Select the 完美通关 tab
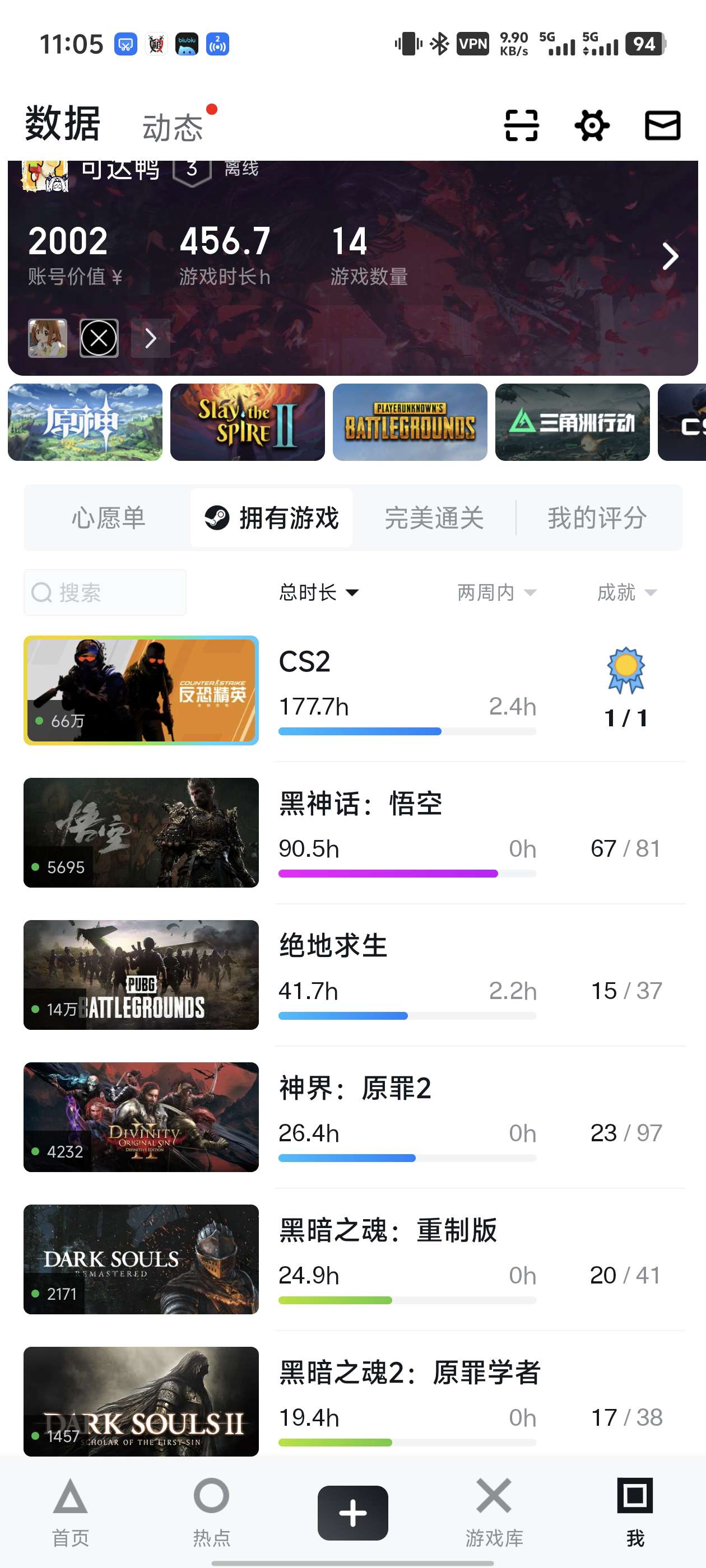Viewport: 706px width, 1568px height. [x=434, y=518]
